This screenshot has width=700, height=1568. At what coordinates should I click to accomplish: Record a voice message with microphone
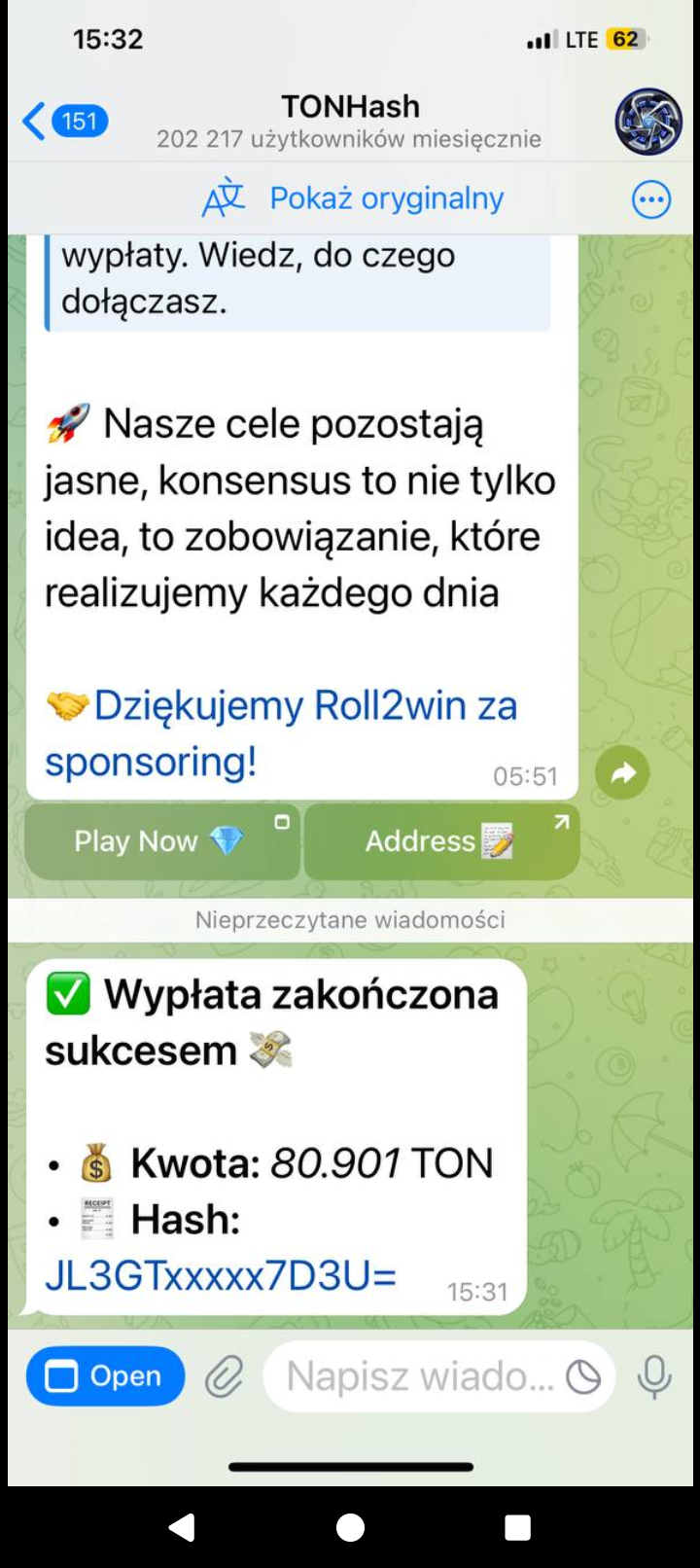tap(654, 1376)
